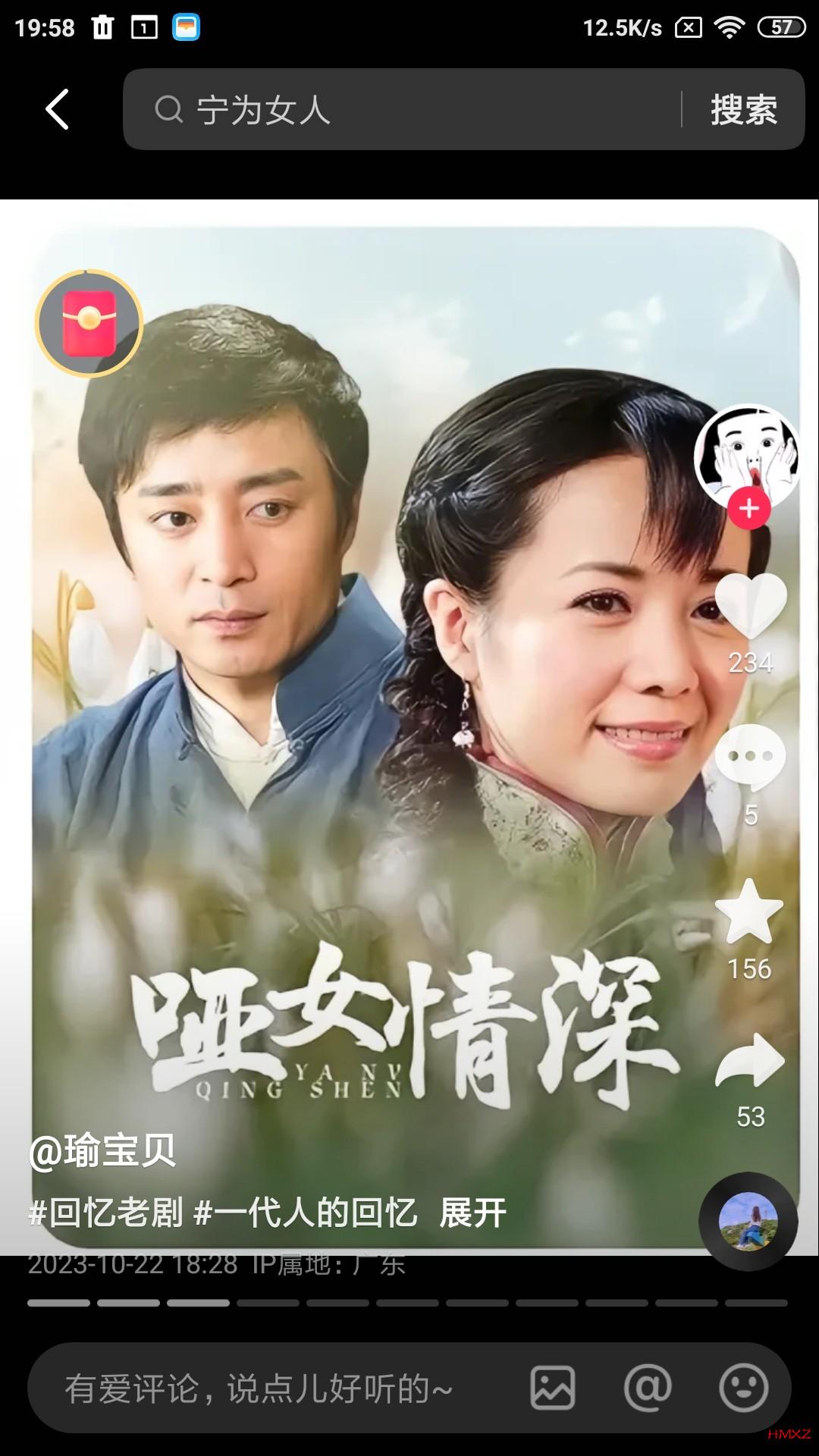This screenshot has width=819, height=1456.
Task: Attach an image to the comment
Action: tap(552, 1389)
